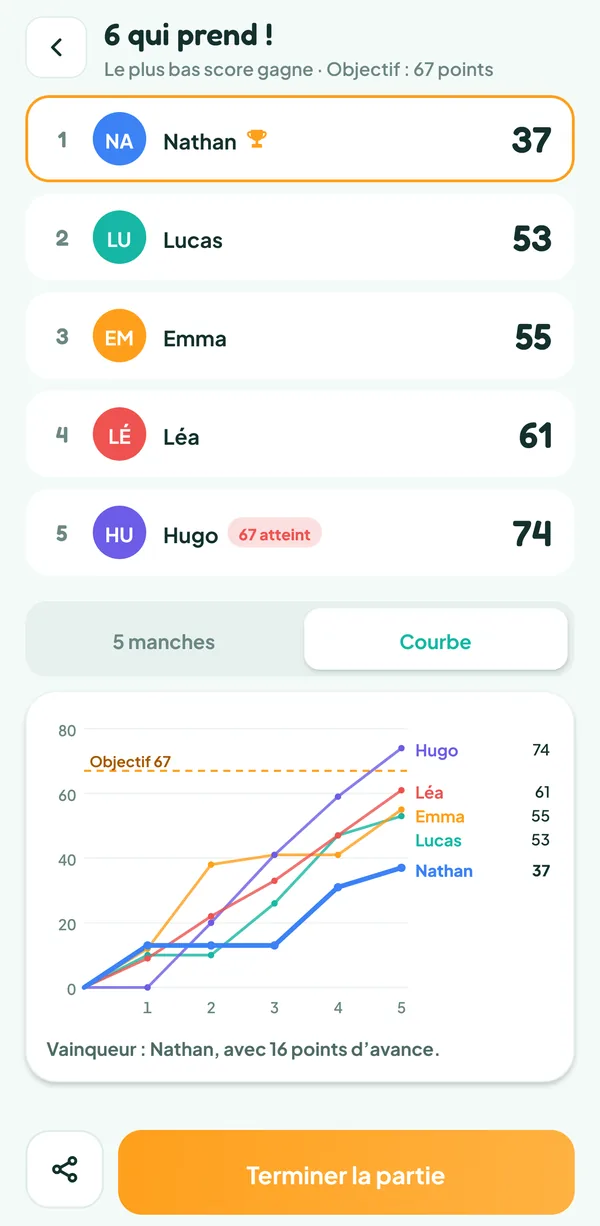Share the game results

(65, 1170)
